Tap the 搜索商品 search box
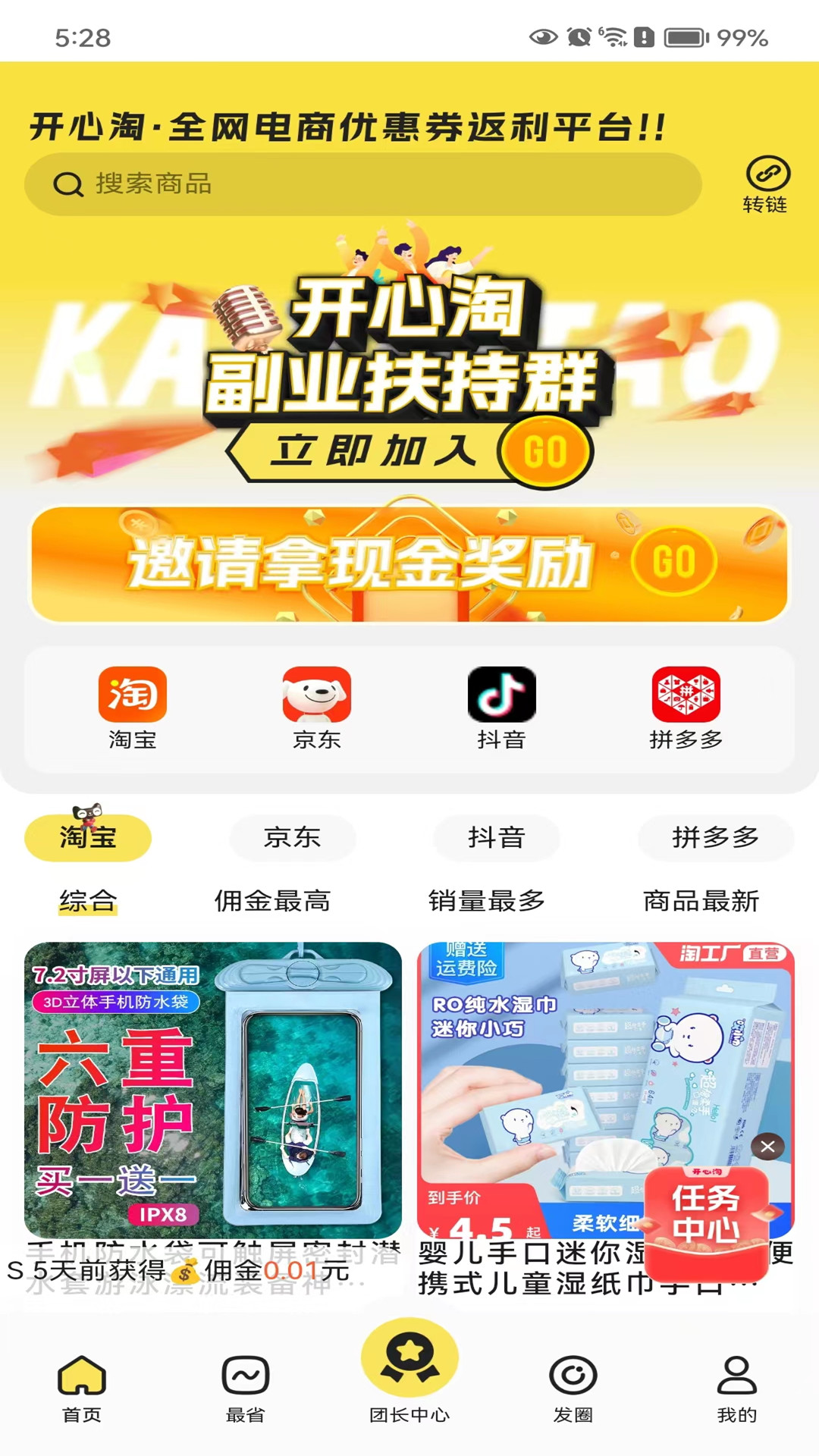This screenshot has width=819, height=1456. (362, 184)
